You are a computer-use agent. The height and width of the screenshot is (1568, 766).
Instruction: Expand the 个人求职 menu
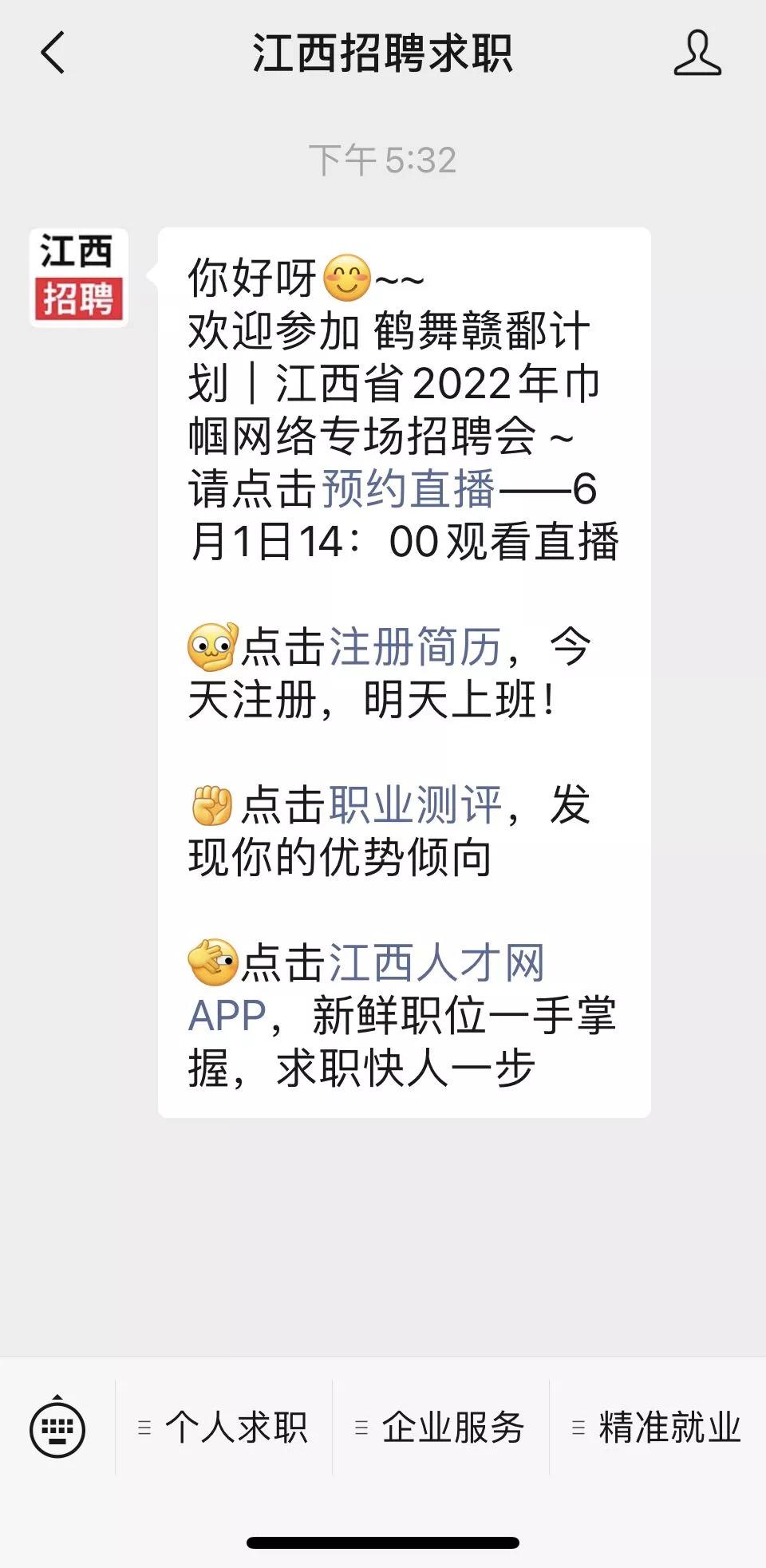coord(224,1428)
